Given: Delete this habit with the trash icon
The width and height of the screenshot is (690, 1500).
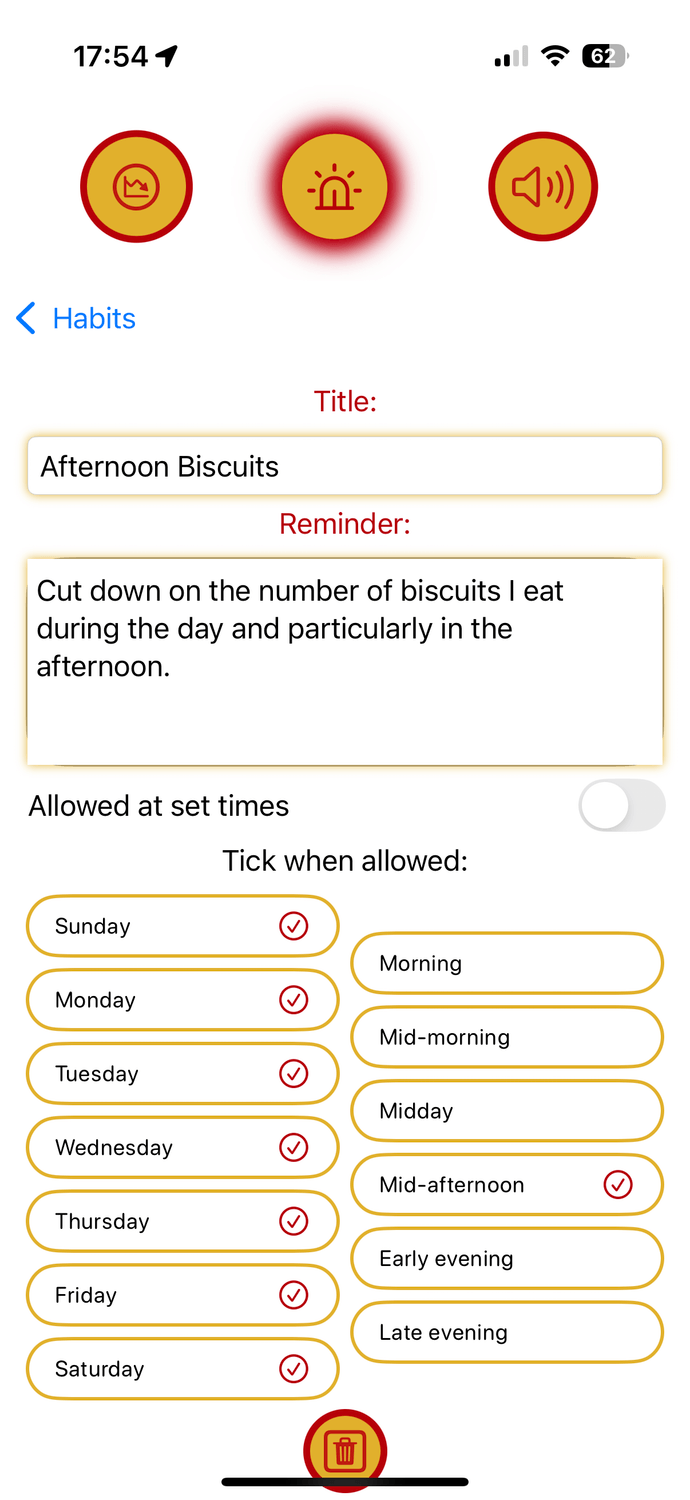Looking at the screenshot, I should tap(345, 1450).
